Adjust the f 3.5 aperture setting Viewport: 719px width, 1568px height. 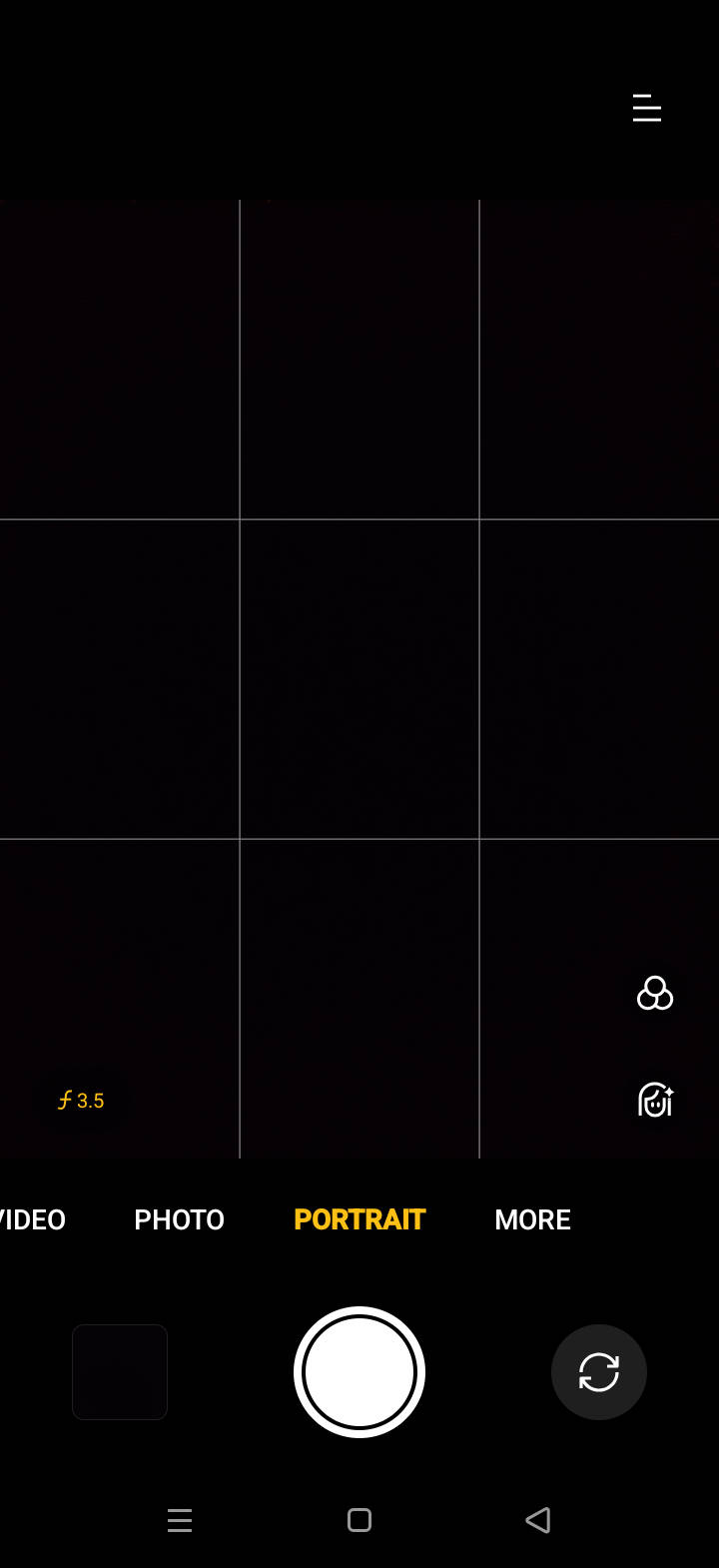point(81,1101)
